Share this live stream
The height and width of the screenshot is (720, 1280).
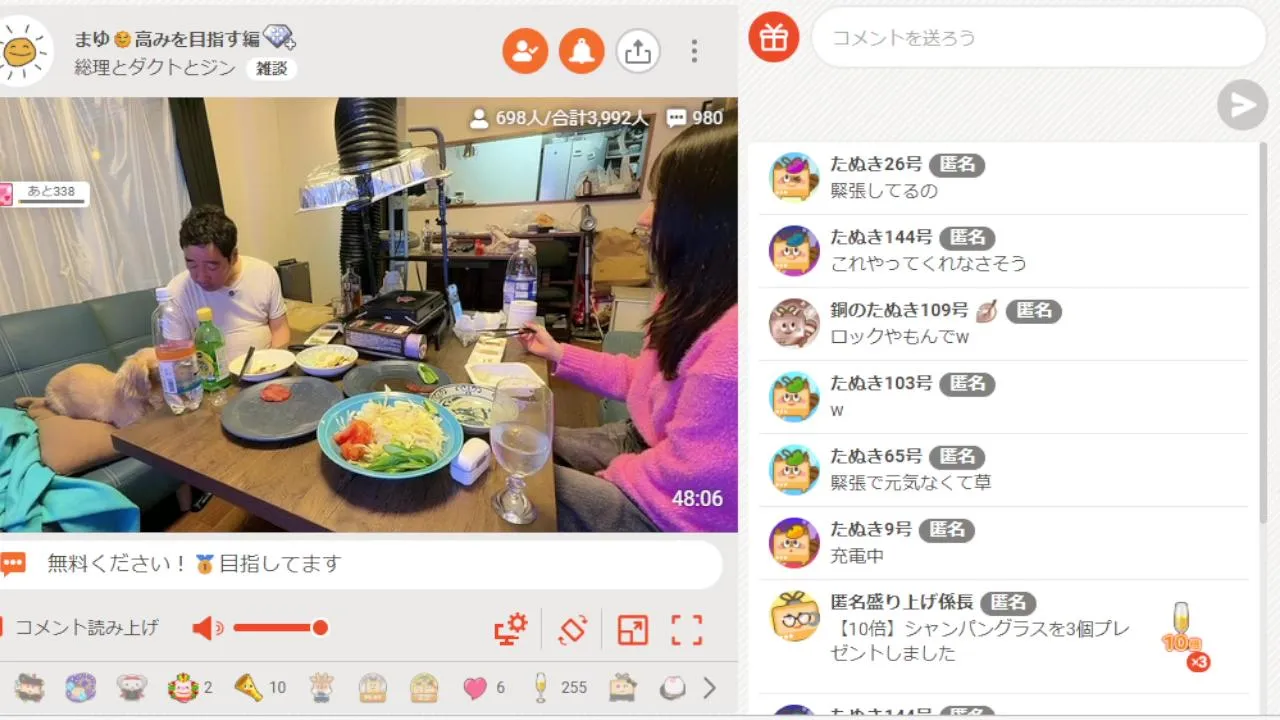tap(637, 51)
